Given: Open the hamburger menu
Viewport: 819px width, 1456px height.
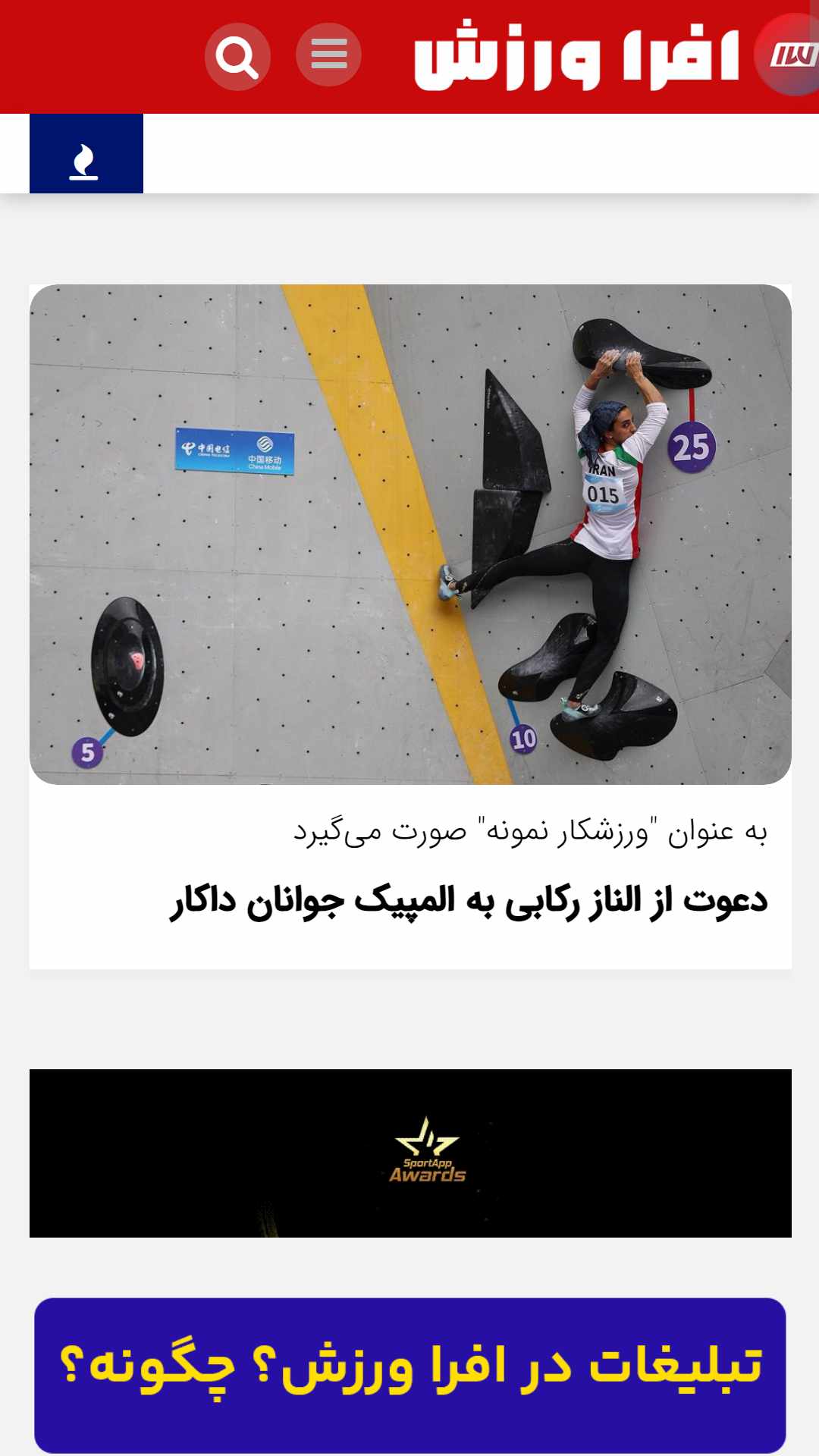Looking at the screenshot, I should [328, 55].
